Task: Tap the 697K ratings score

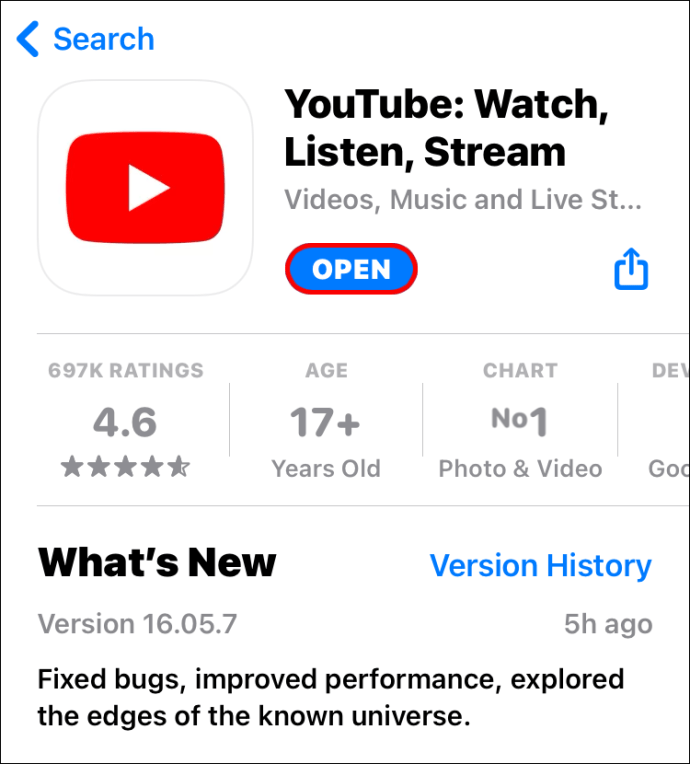Action: tap(125, 422)
